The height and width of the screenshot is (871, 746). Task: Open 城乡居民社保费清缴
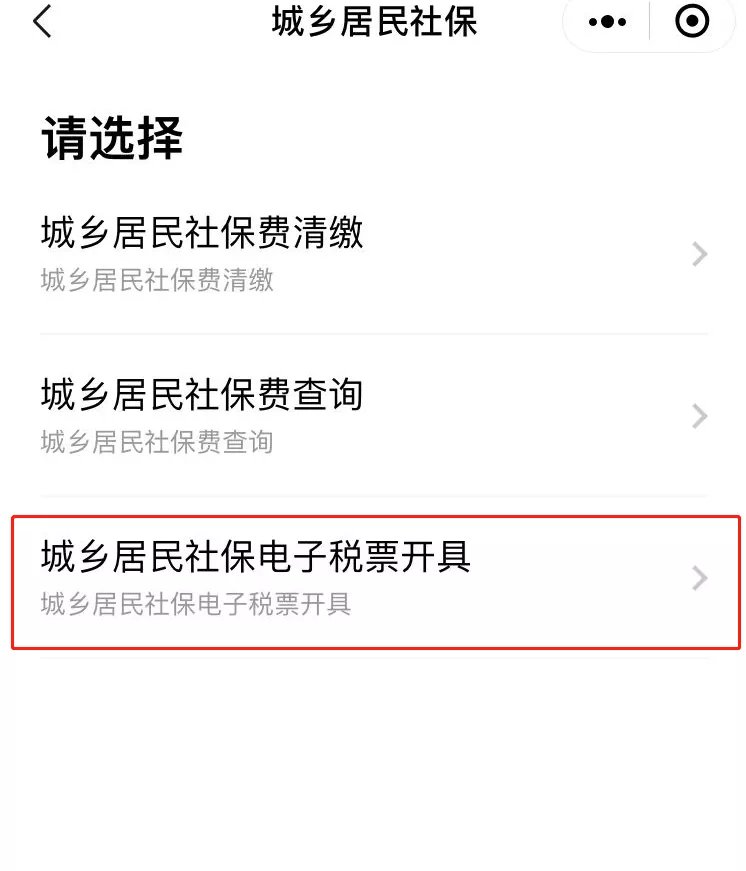click(x=373, y=254)
